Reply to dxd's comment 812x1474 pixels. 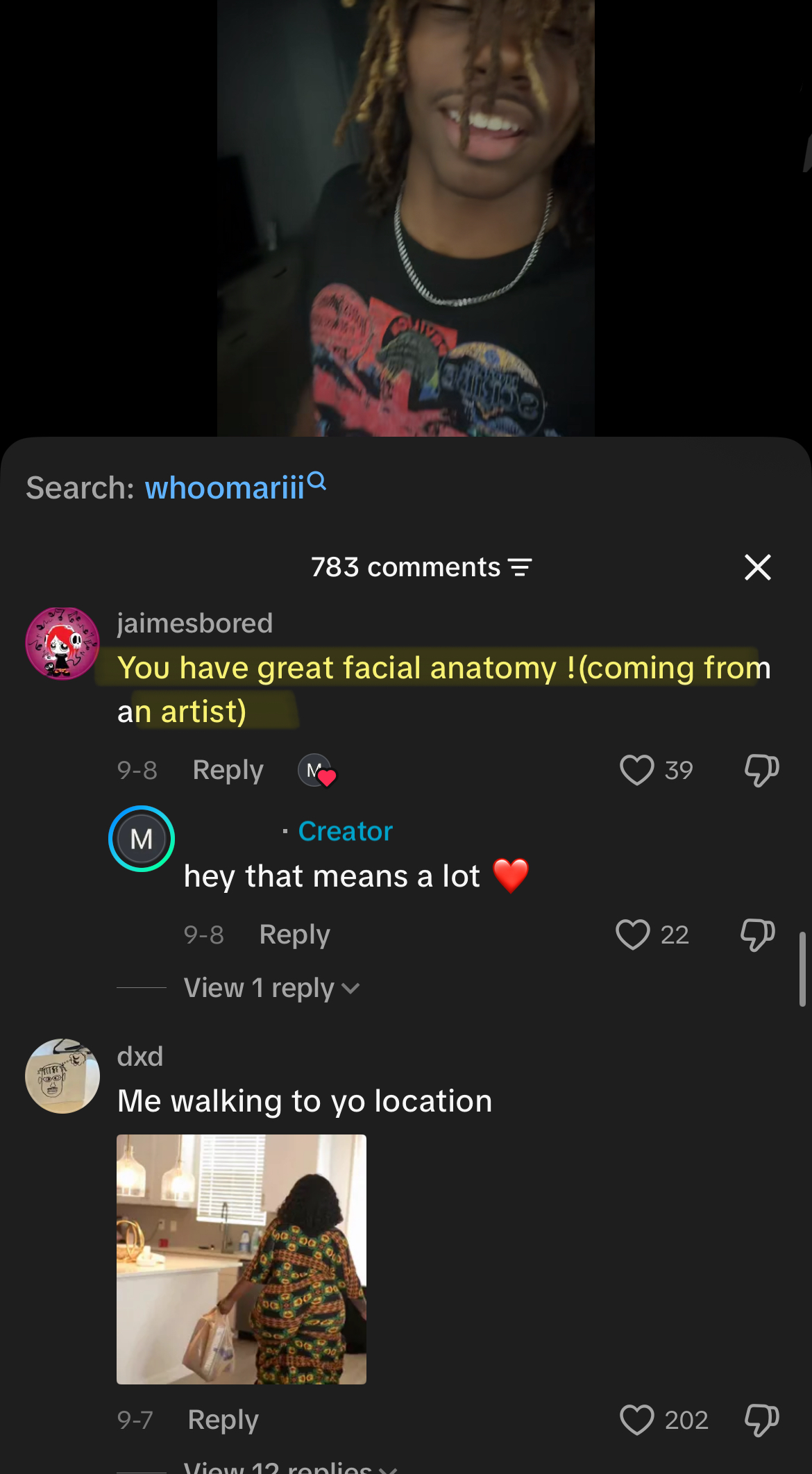click(x=223, y=1420)
